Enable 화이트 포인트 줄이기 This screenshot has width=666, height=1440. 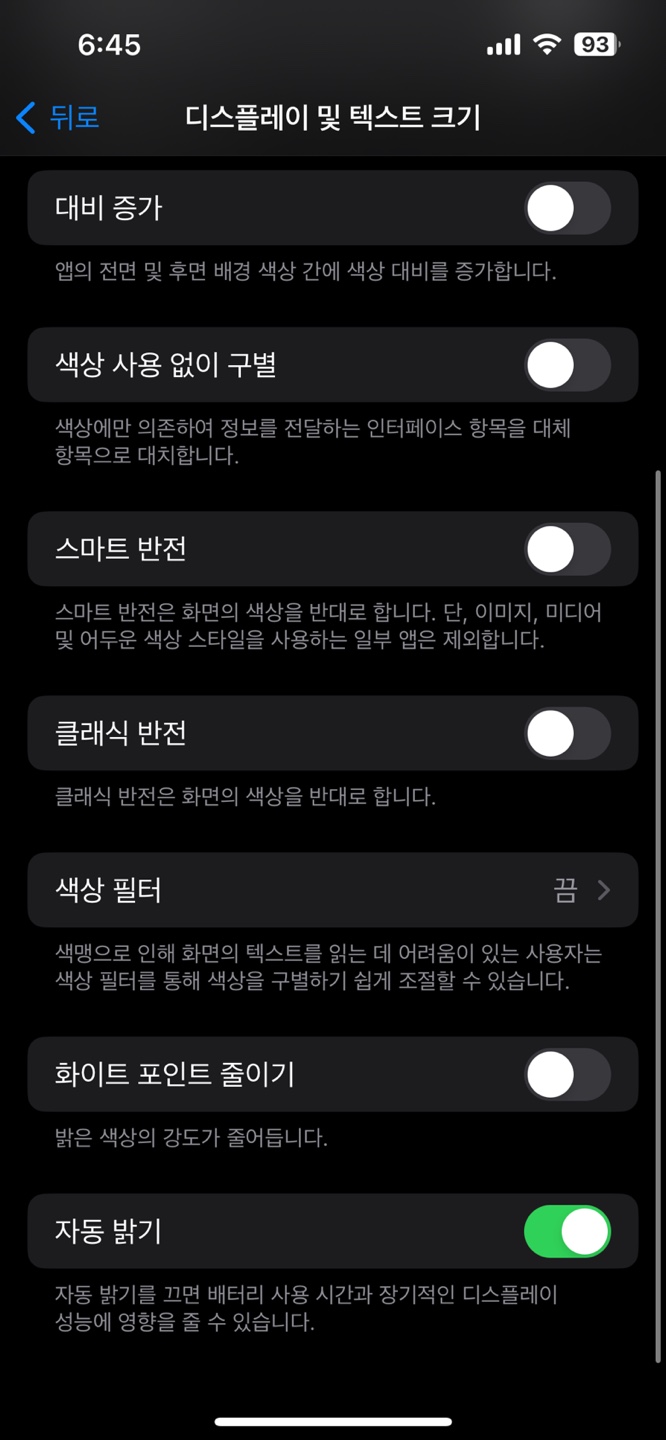(x=567, y=1074)
